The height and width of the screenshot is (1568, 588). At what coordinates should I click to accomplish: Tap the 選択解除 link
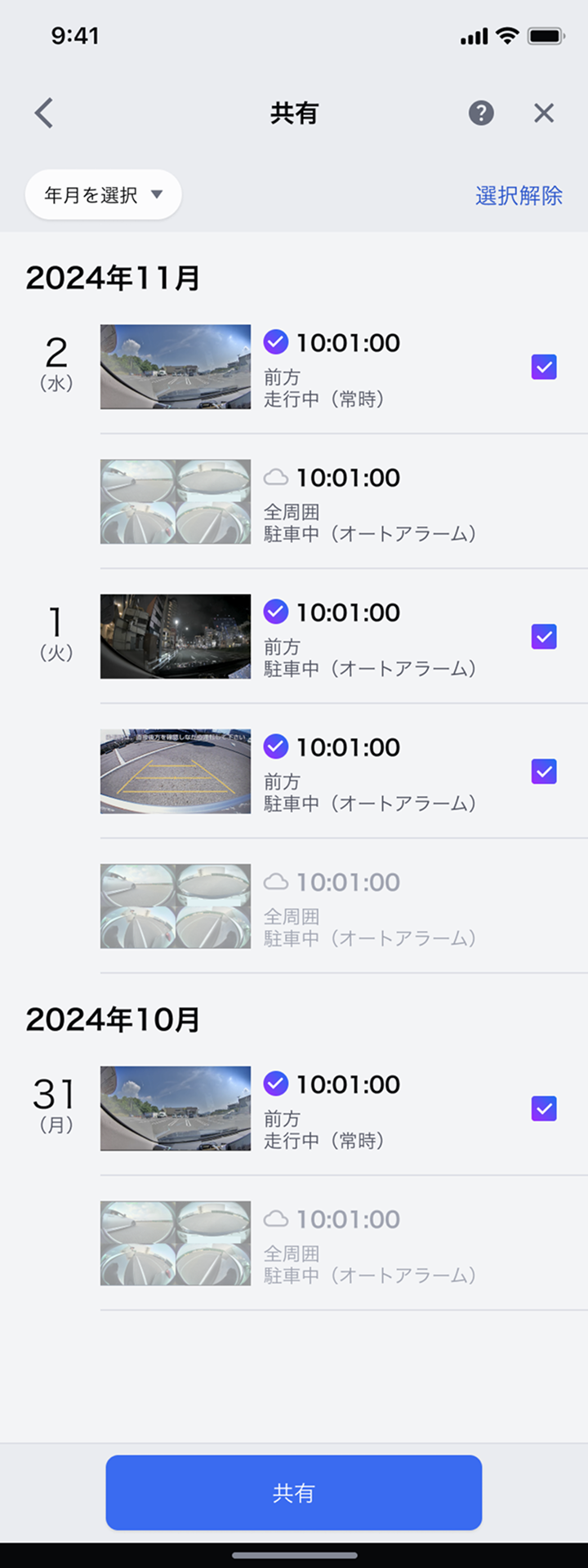click(519, 196)
